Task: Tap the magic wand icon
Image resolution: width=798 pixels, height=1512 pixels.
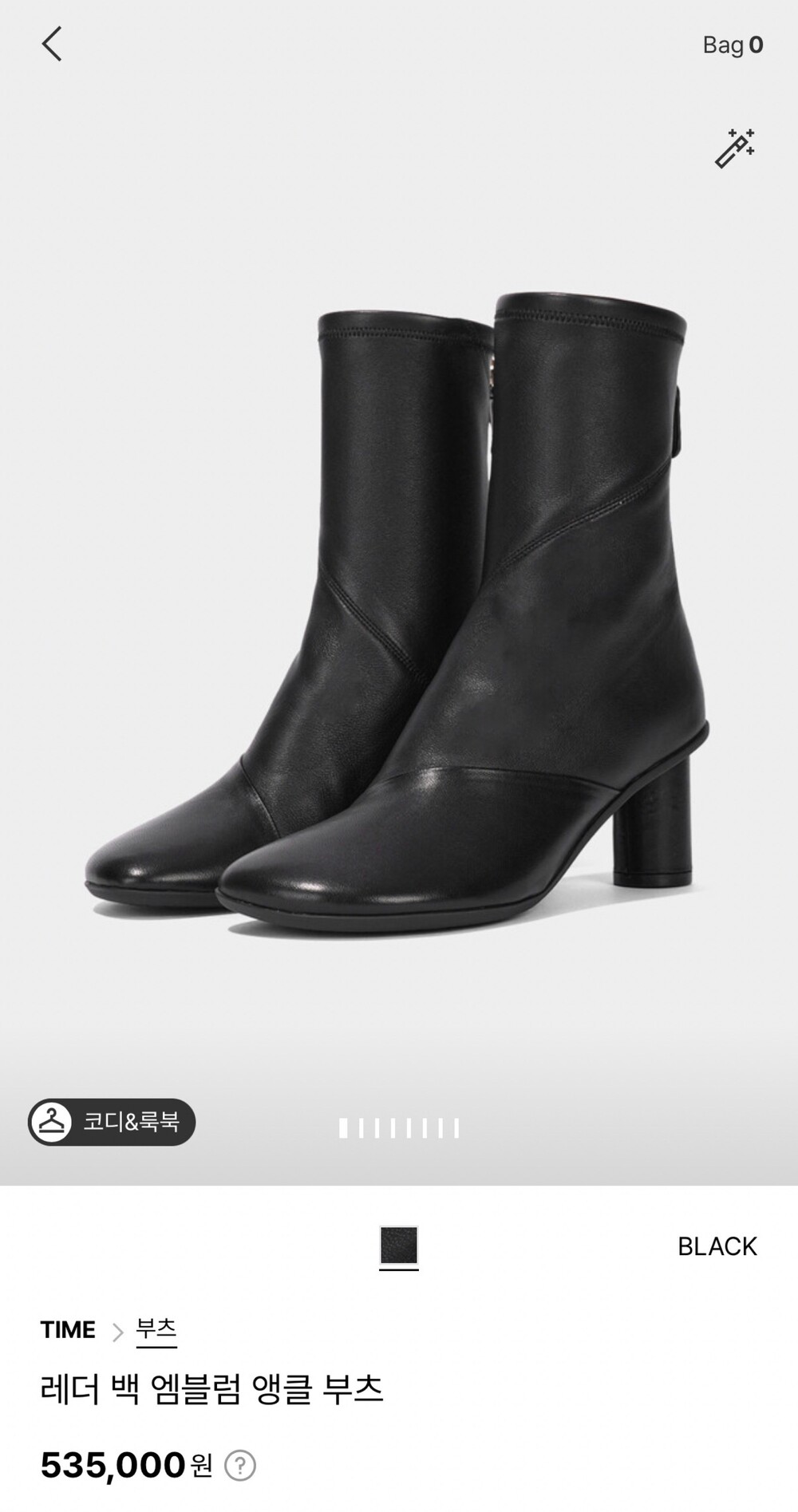Action: tap(734, 148)
